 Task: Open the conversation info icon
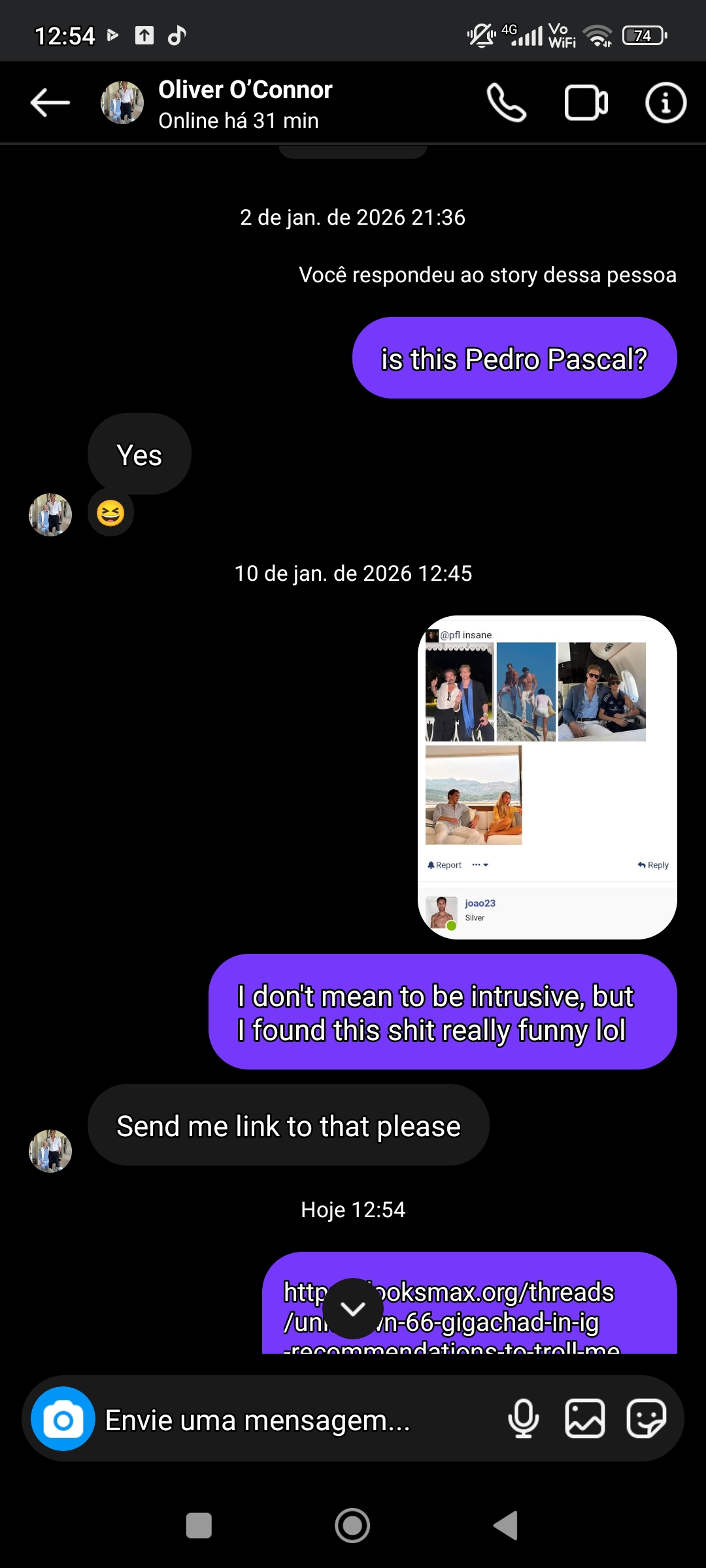pos(665,103)
